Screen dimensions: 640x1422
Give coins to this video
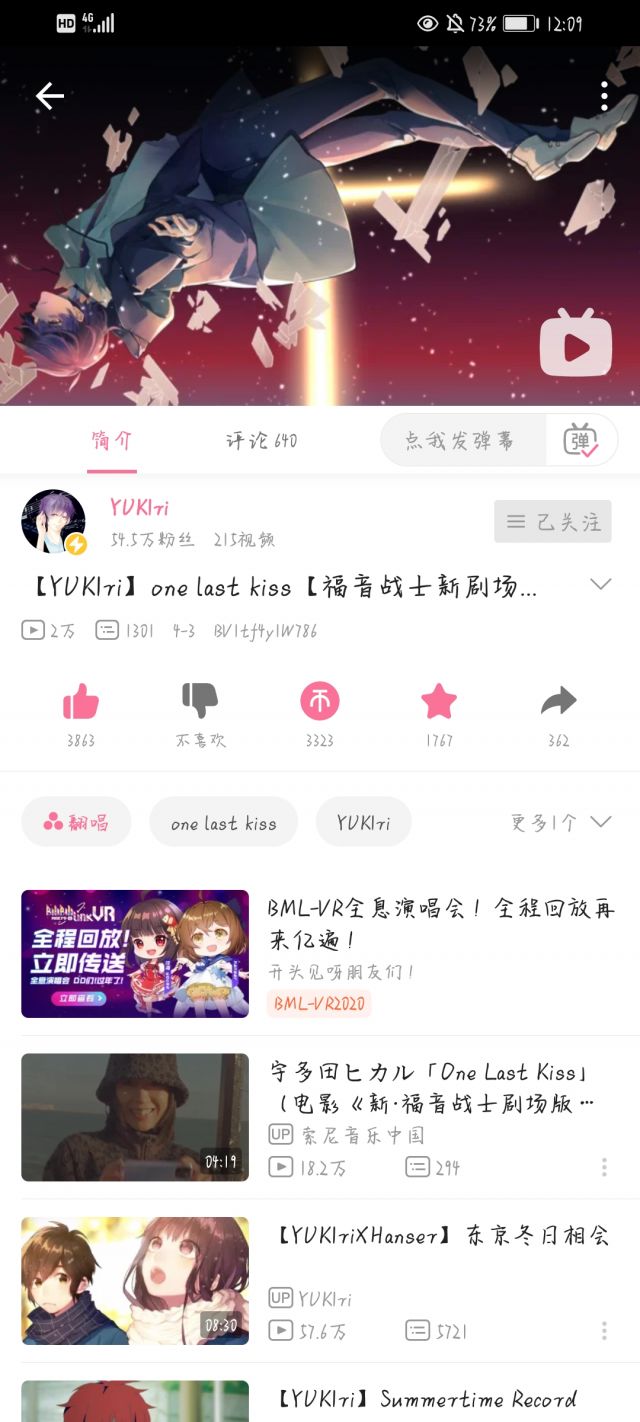tap(320, 702)
